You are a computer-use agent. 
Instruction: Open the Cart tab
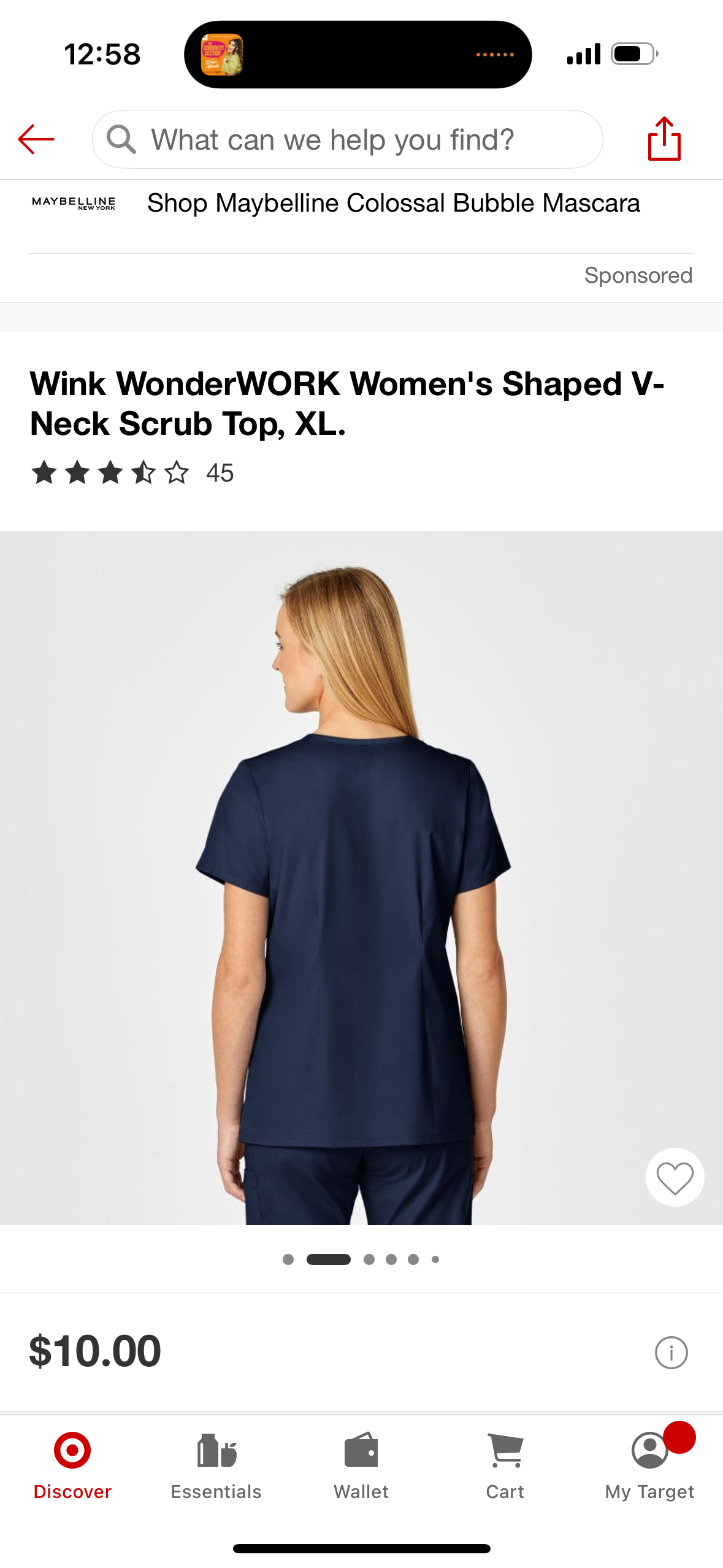click(505, 1465)
